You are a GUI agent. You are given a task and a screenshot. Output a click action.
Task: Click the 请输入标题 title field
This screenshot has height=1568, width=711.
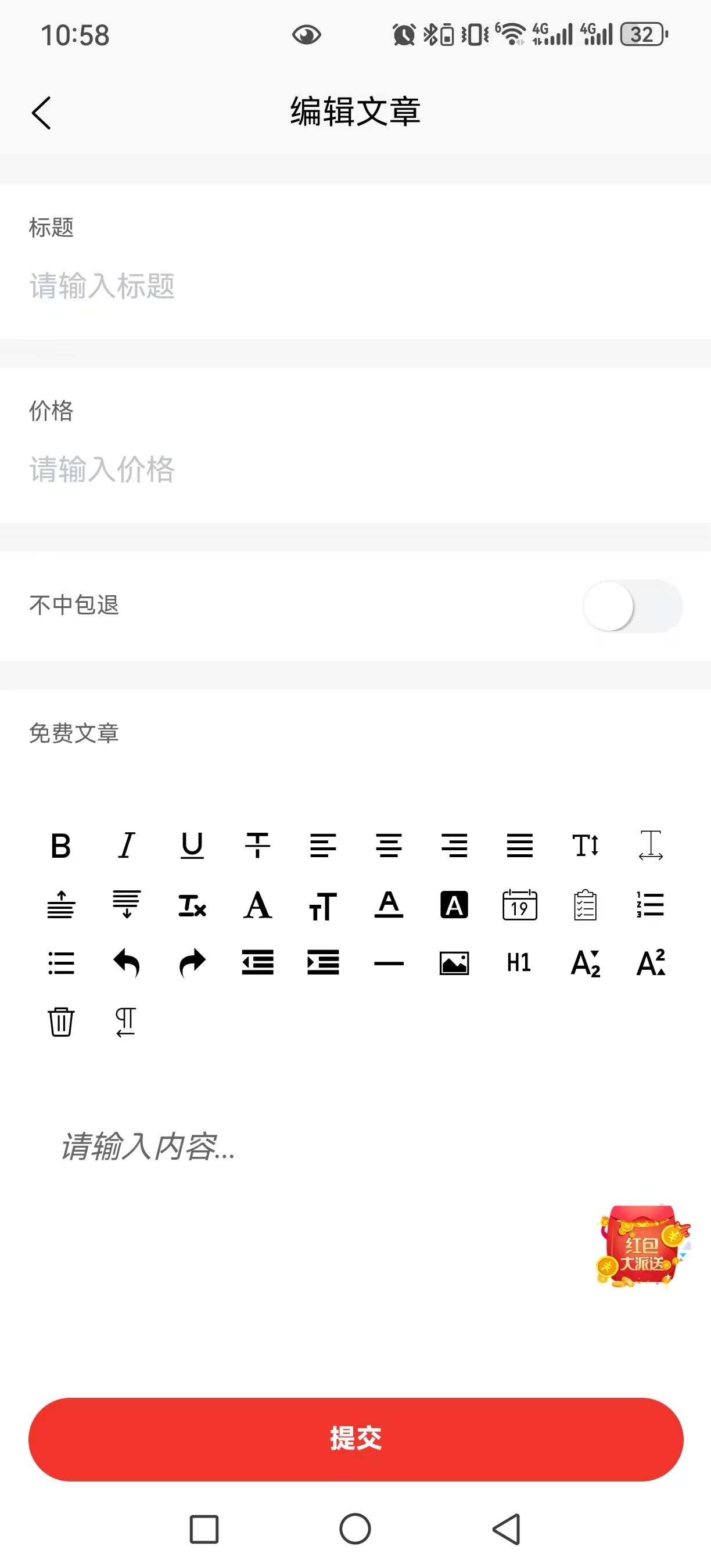point(243,287)
